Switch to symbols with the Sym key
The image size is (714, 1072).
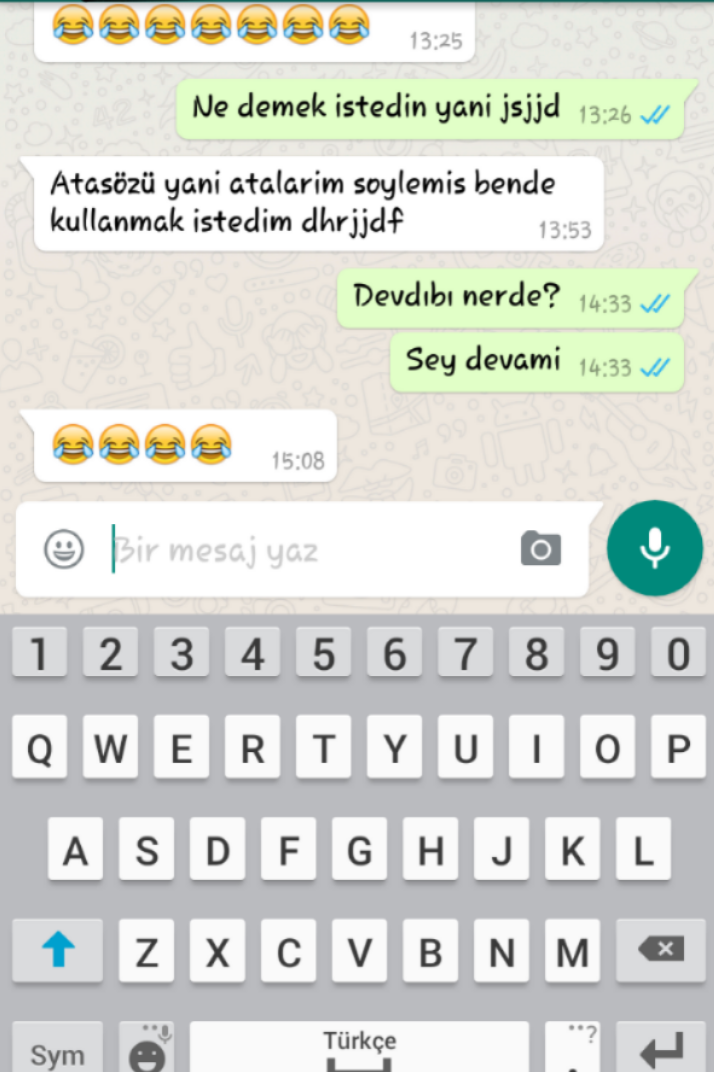coord(57,1050)
